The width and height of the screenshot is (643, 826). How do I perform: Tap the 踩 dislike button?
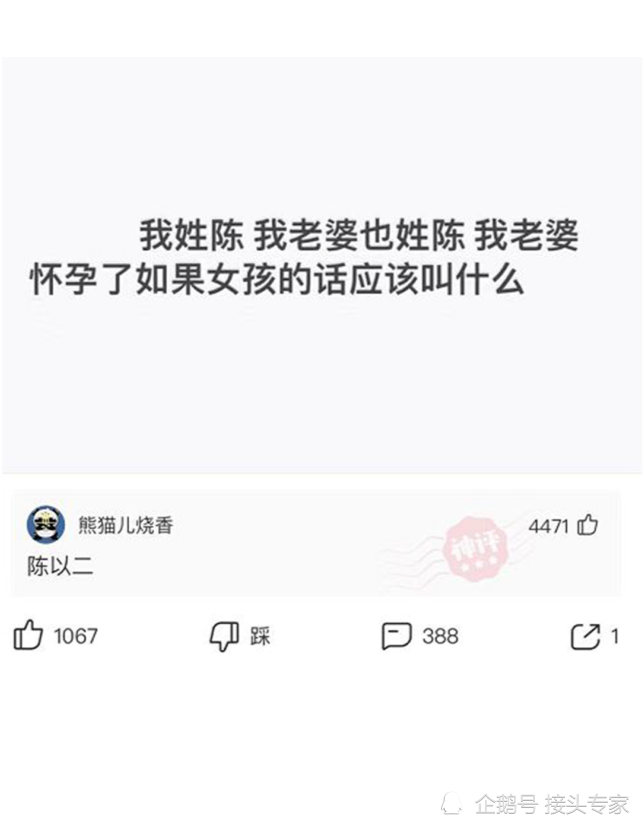224,635
